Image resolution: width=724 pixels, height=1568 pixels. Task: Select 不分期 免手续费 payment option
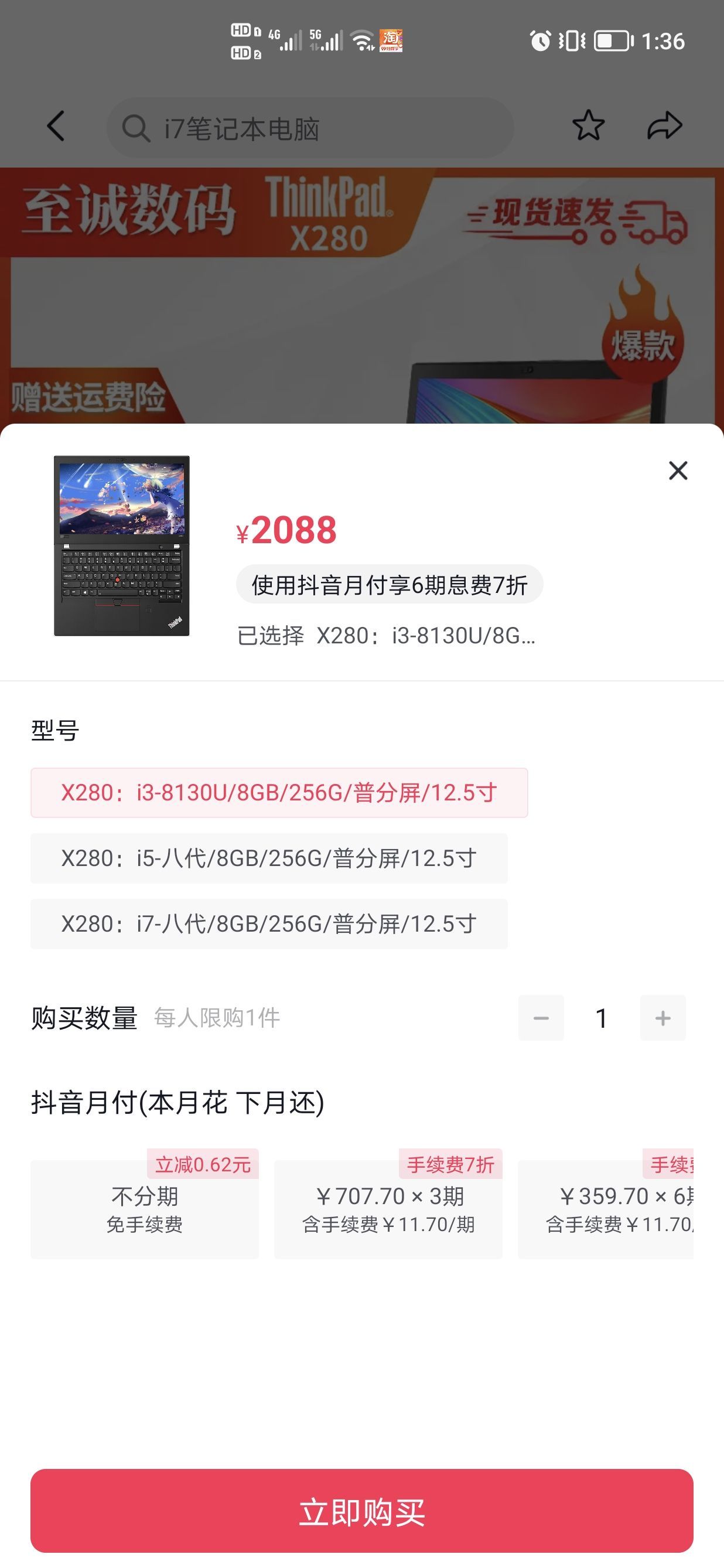click(x=145, y=1209)
